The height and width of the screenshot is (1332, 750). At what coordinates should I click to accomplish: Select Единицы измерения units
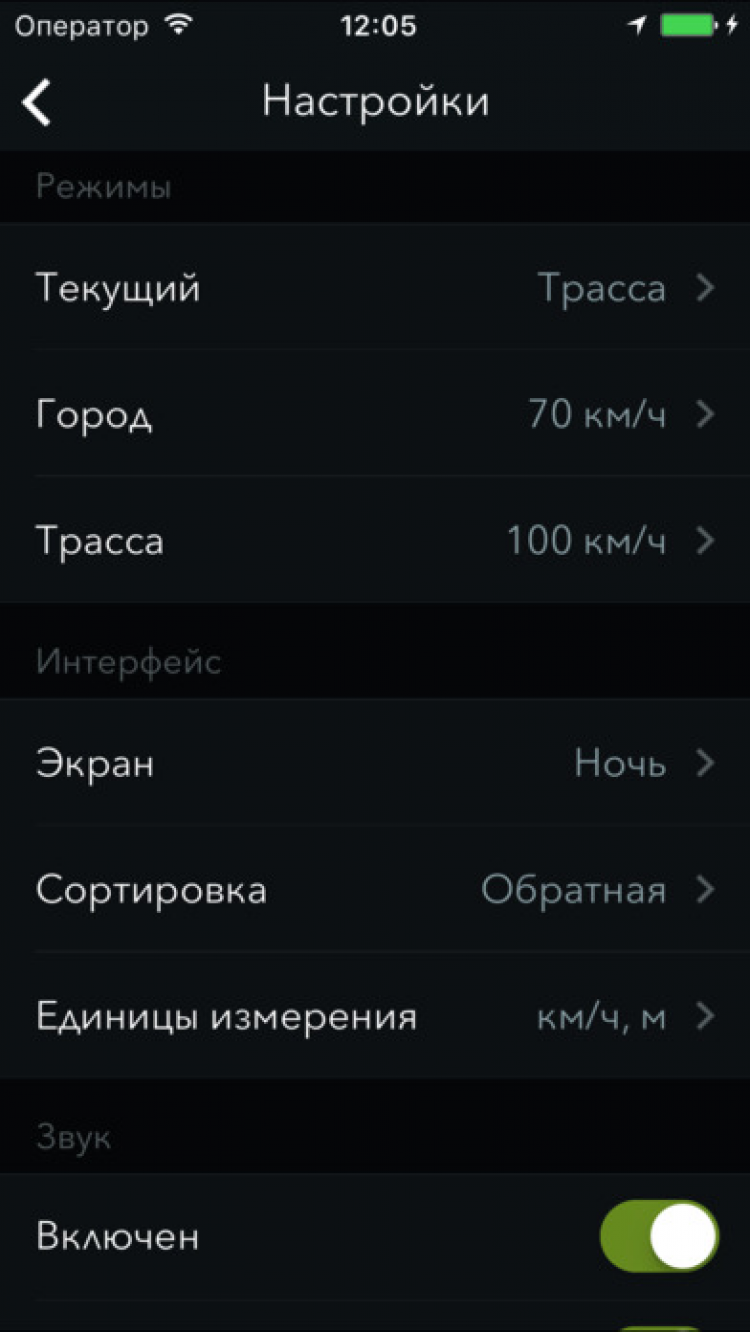point(375,1017)
